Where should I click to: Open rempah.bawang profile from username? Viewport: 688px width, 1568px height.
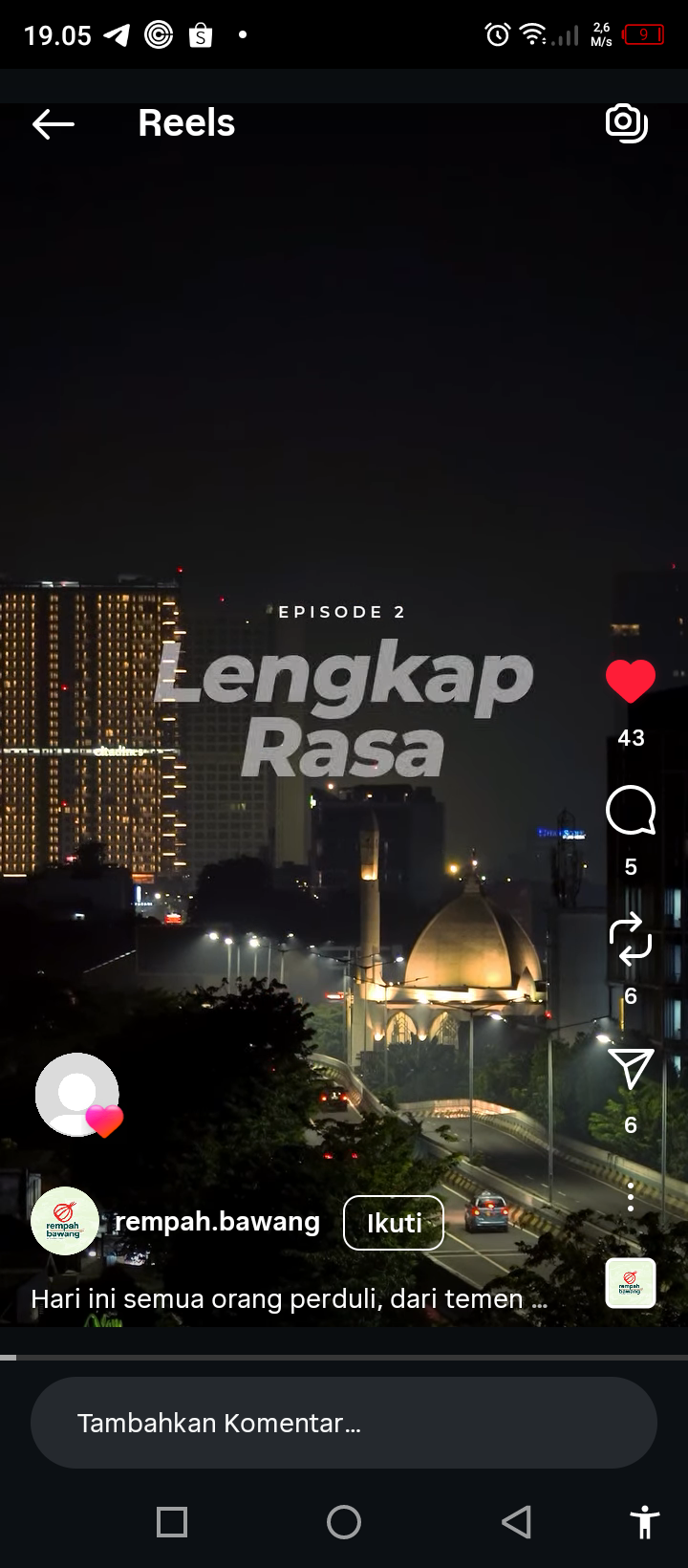point(217,1222)
